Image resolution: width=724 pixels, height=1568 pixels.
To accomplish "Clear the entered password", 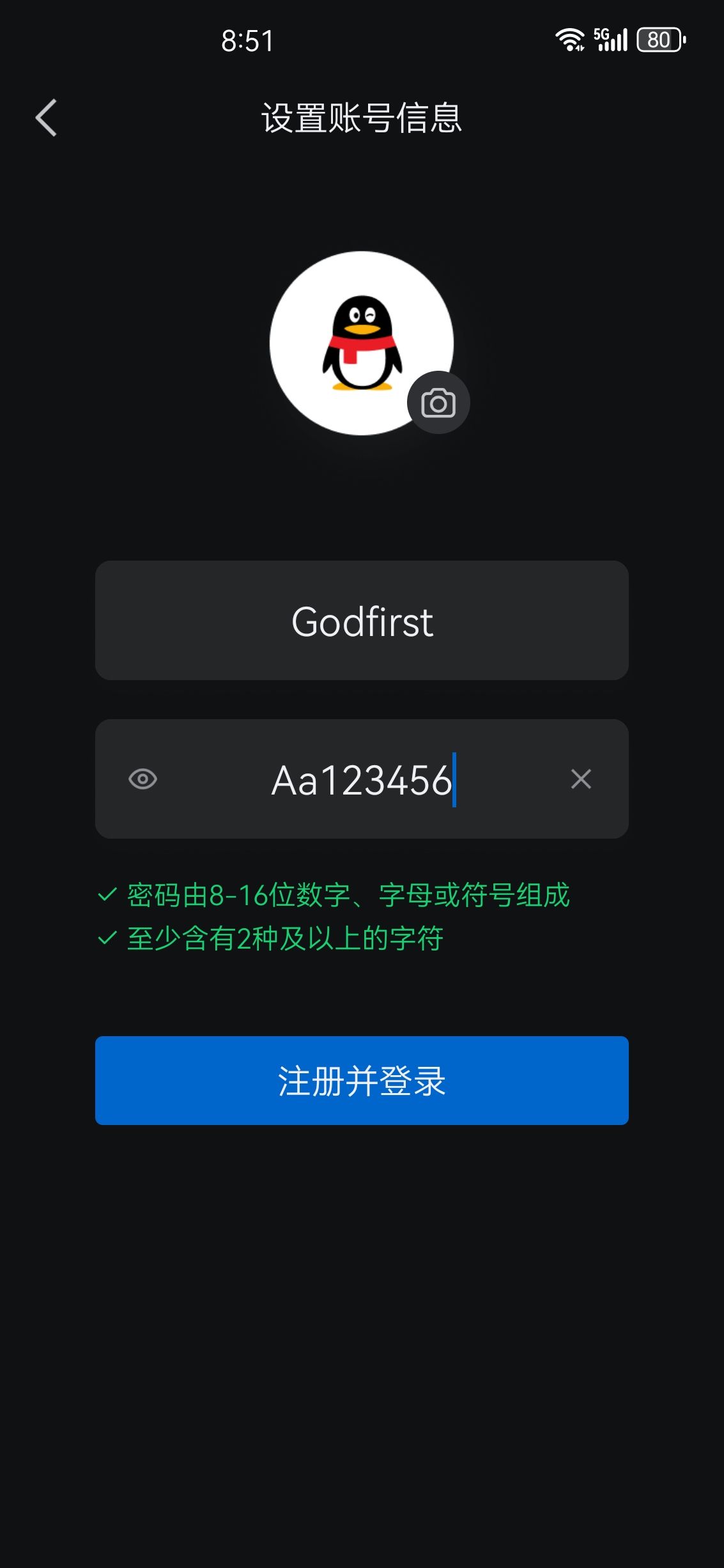I will click(581, 779).
